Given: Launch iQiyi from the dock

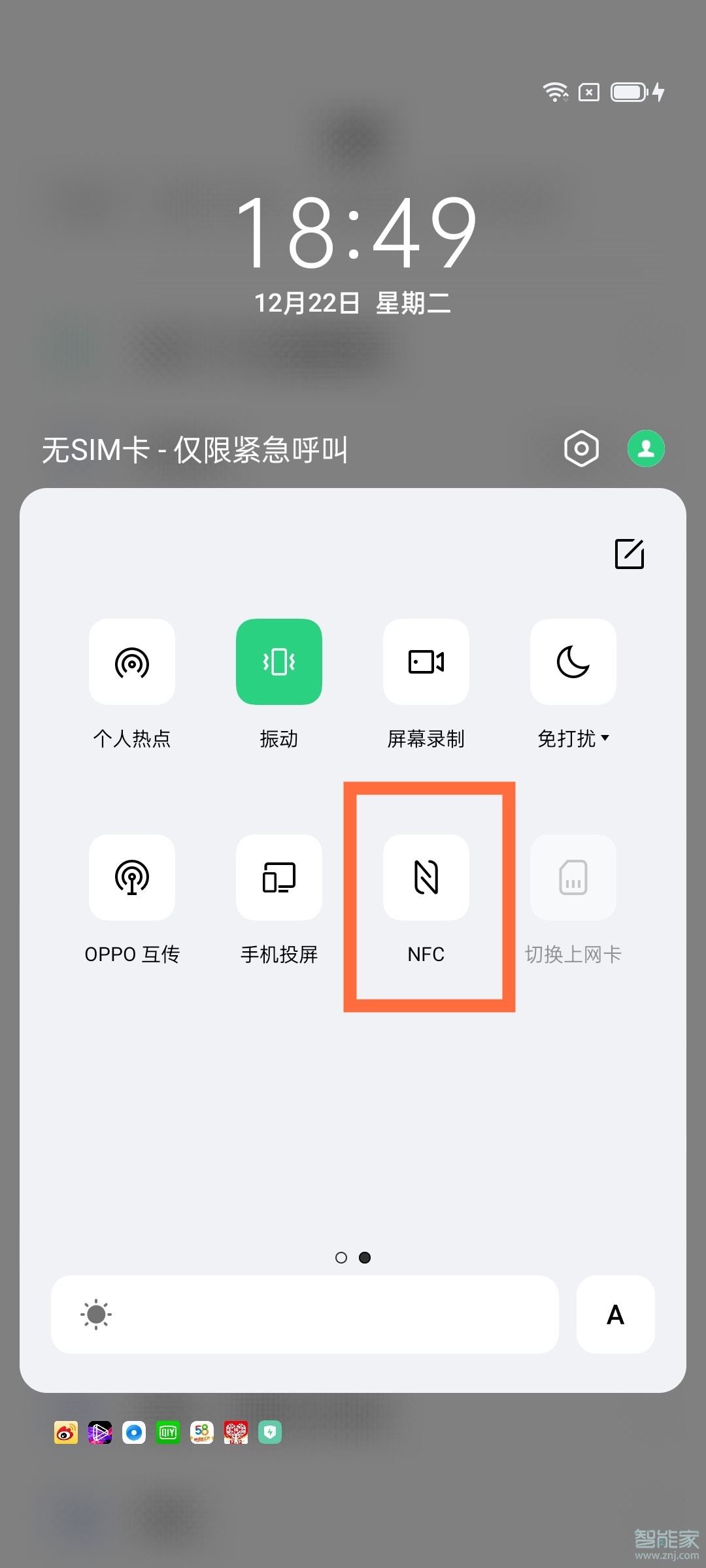Looking at the screenshot, I should point(168,1445).
